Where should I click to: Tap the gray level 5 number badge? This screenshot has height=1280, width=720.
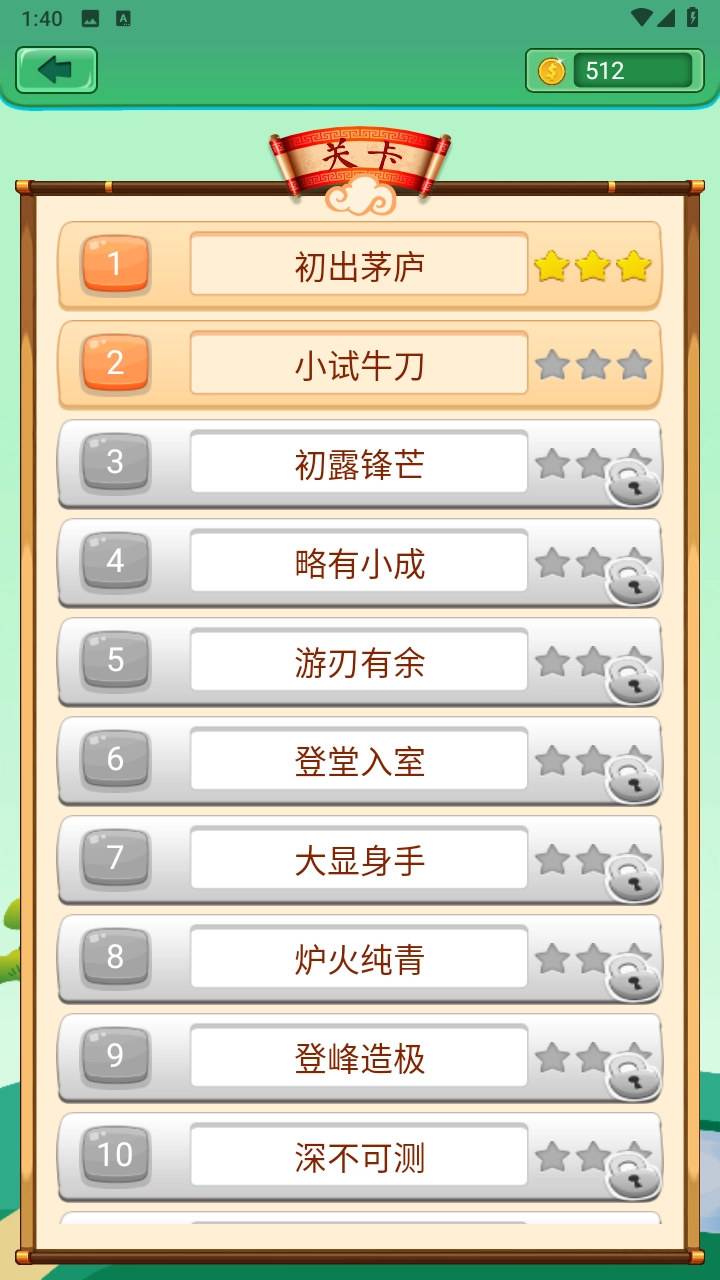coord(113,661)
